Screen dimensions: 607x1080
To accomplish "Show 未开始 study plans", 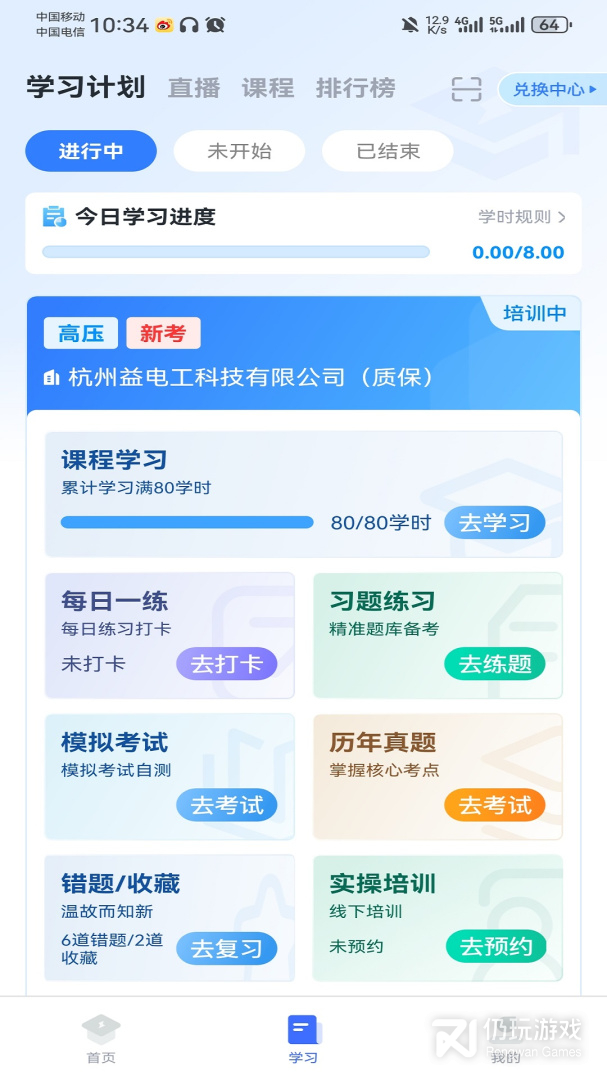I will tap(239, 151).
